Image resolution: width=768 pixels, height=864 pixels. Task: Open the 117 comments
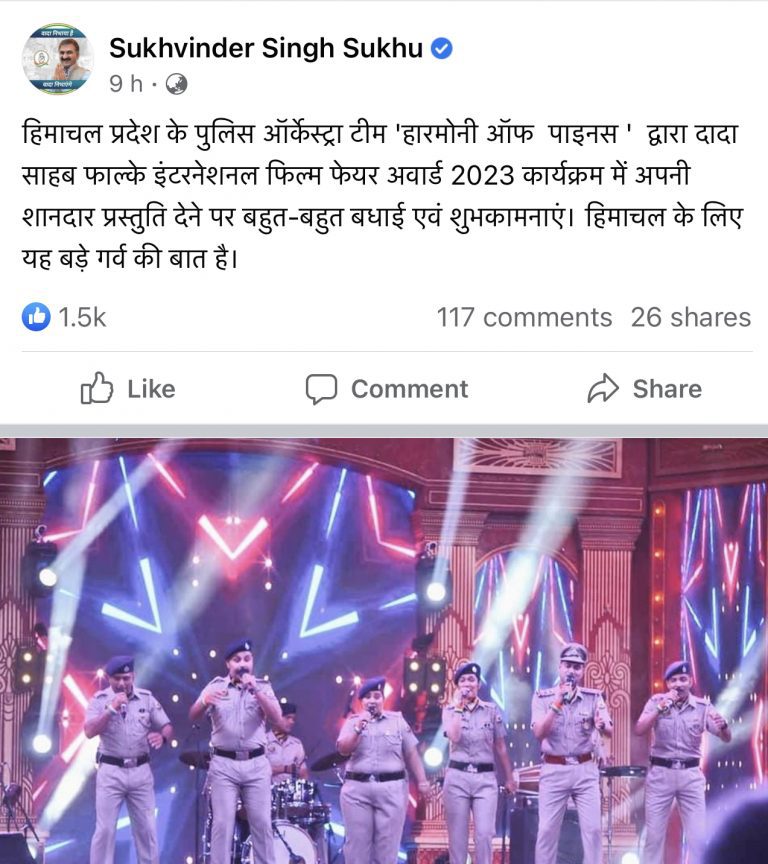(524, 317)
